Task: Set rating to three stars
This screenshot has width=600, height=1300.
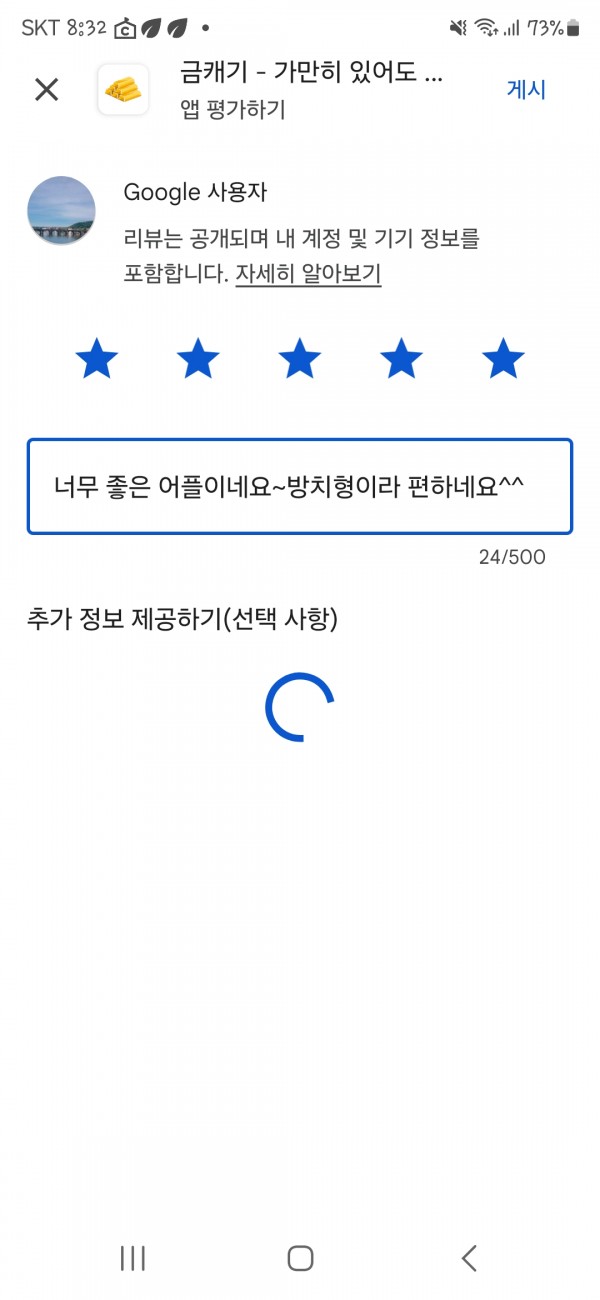Action: coord(300,358)
